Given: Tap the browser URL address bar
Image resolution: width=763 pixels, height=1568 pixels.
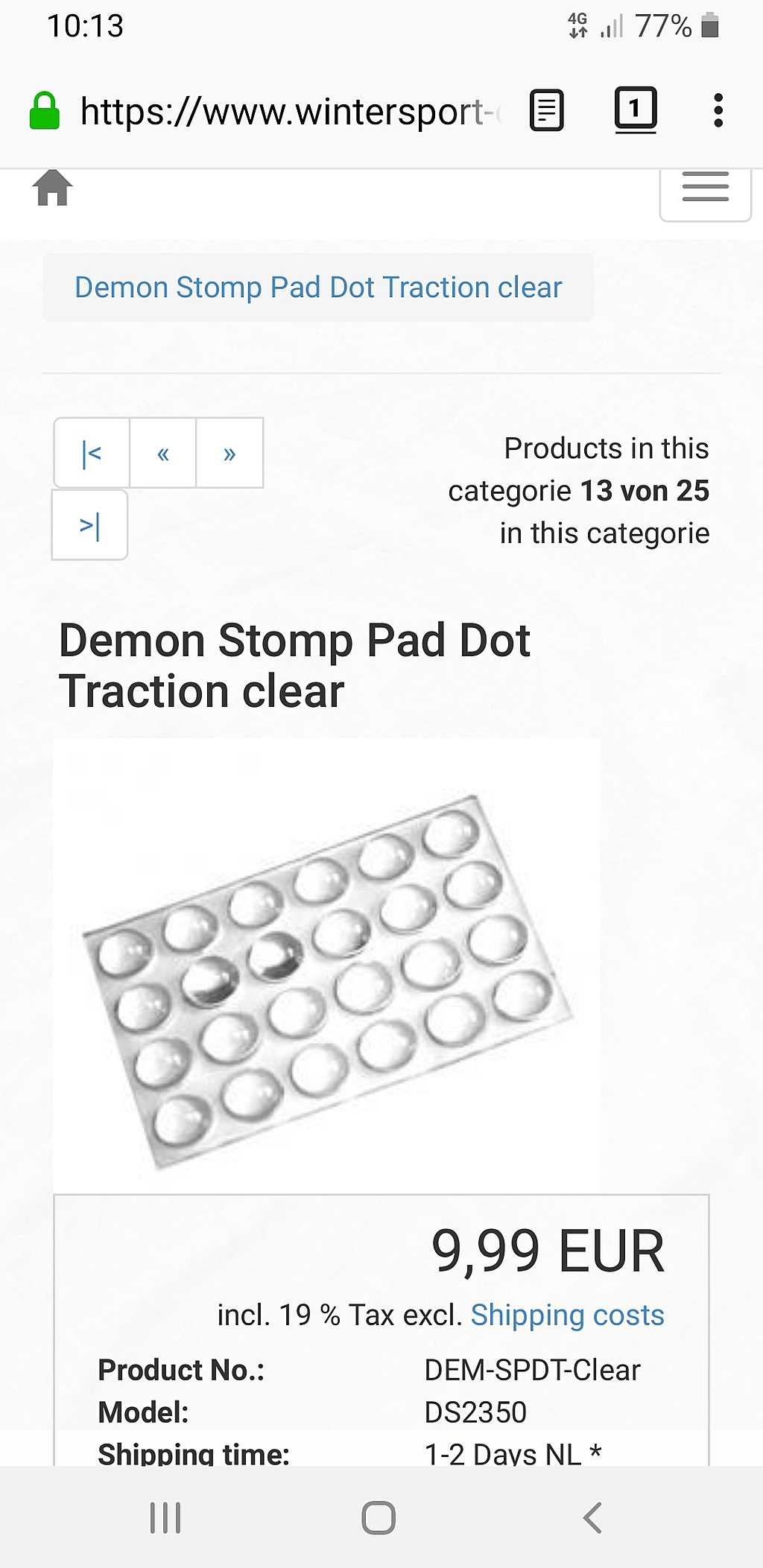Looking at the screenshot, I should point(291,112).
